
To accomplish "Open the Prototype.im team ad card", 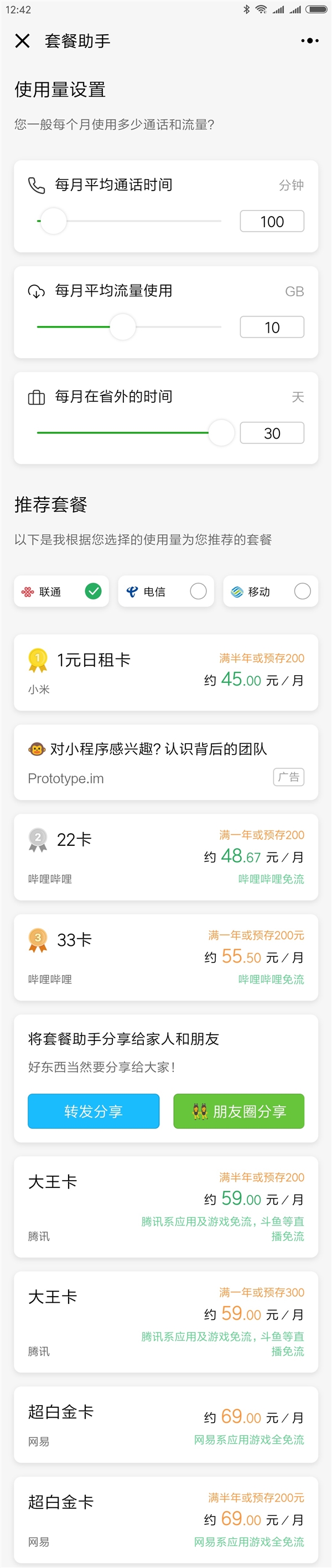I will (165, 762).
